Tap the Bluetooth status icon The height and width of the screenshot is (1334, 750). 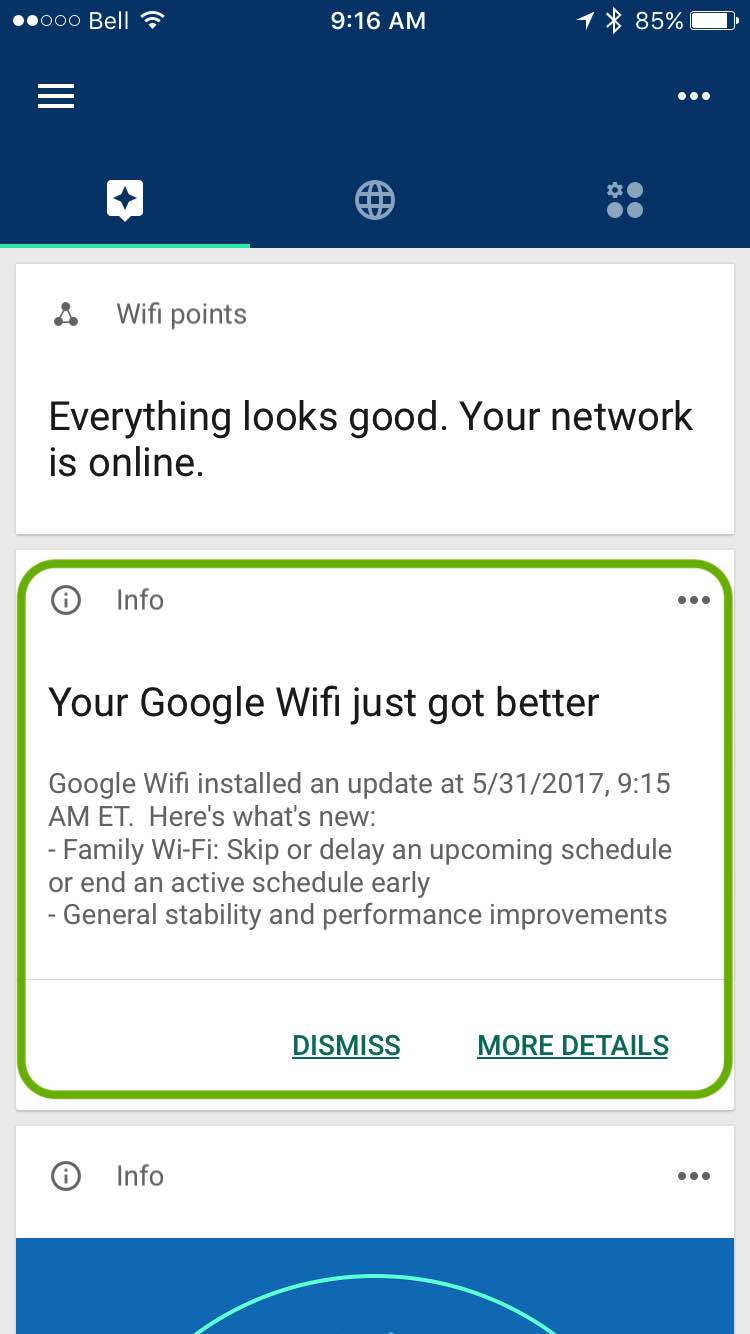[614, 19]
